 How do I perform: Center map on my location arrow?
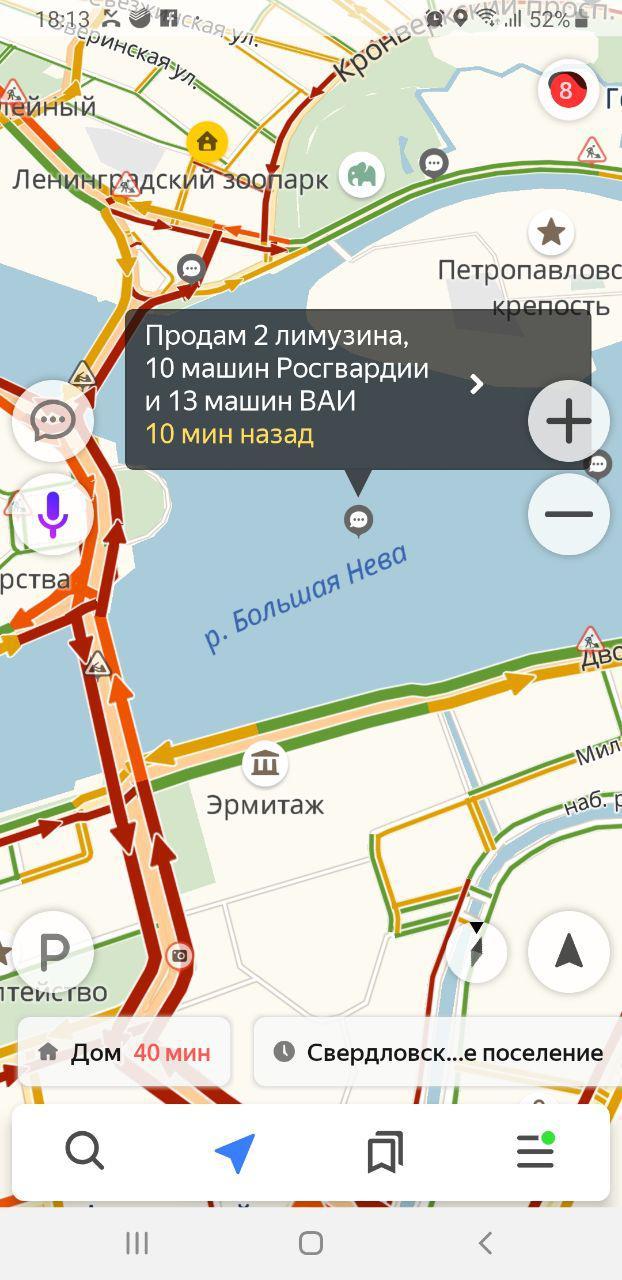(568, 952)
